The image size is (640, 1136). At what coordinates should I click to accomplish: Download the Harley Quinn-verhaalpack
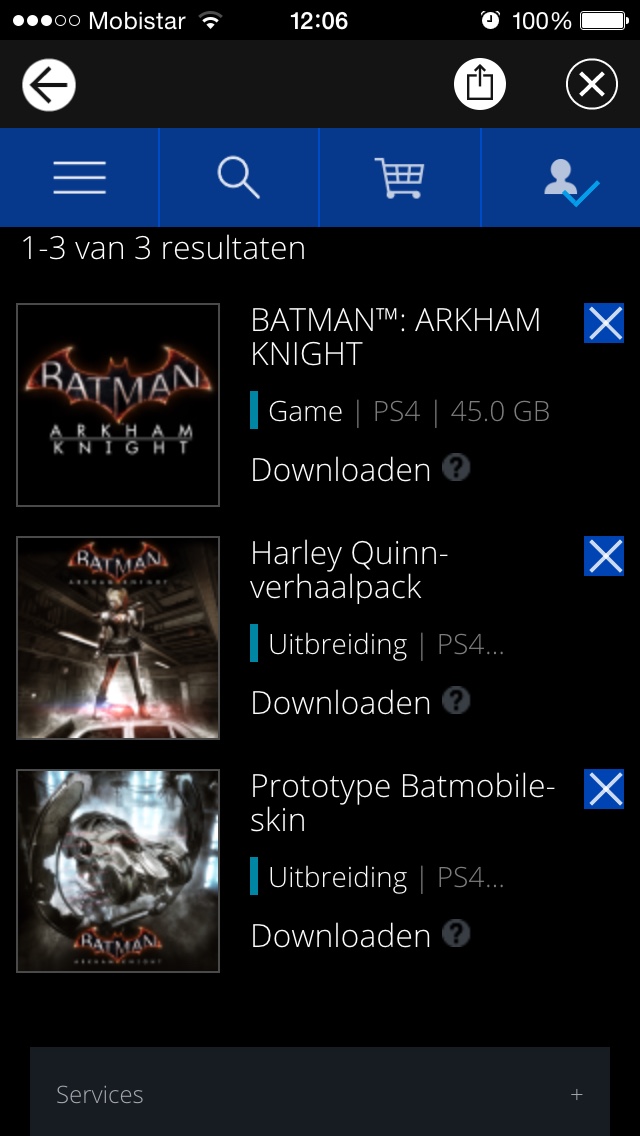click(341, 703)
